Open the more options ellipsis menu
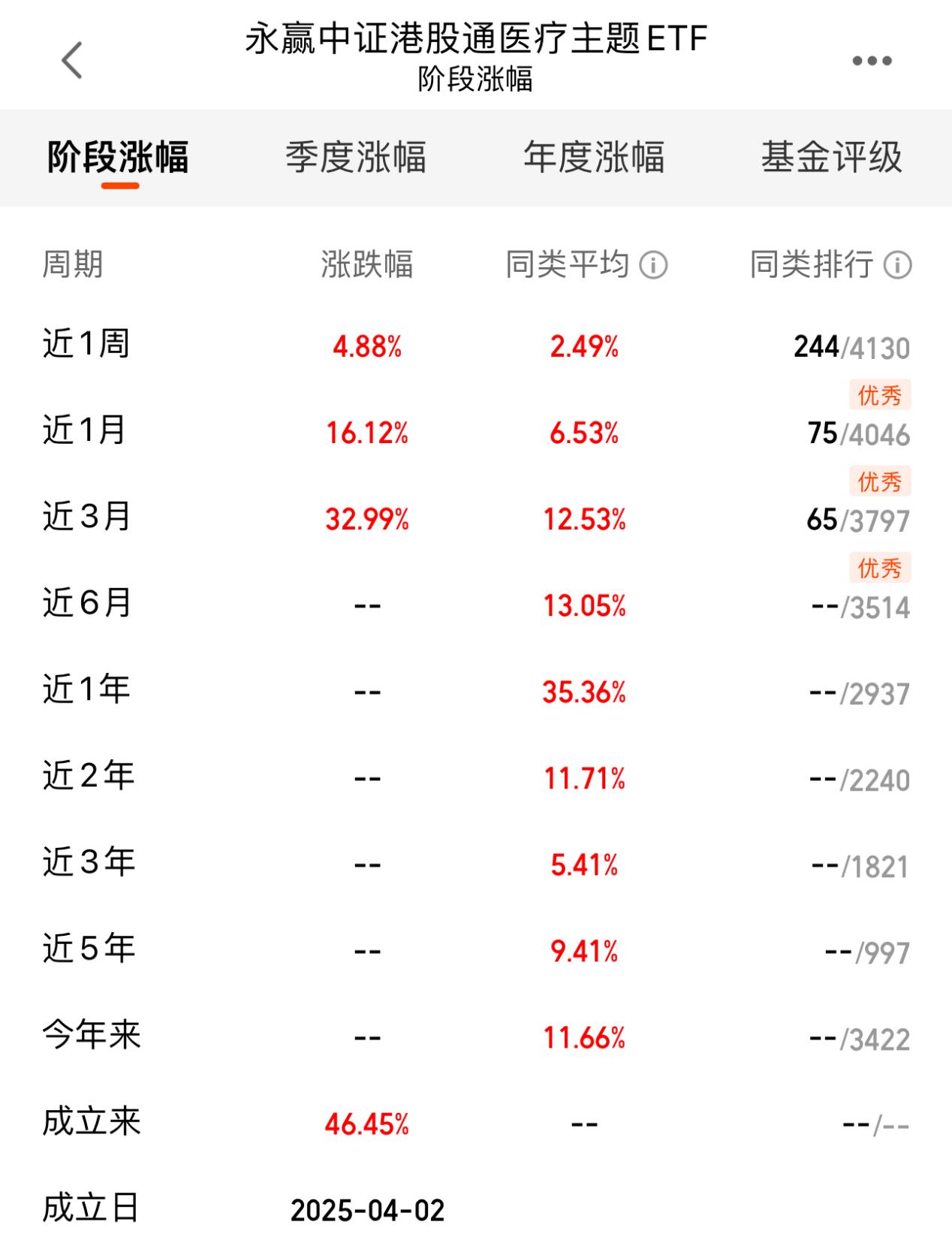 (x=871, y=60)
